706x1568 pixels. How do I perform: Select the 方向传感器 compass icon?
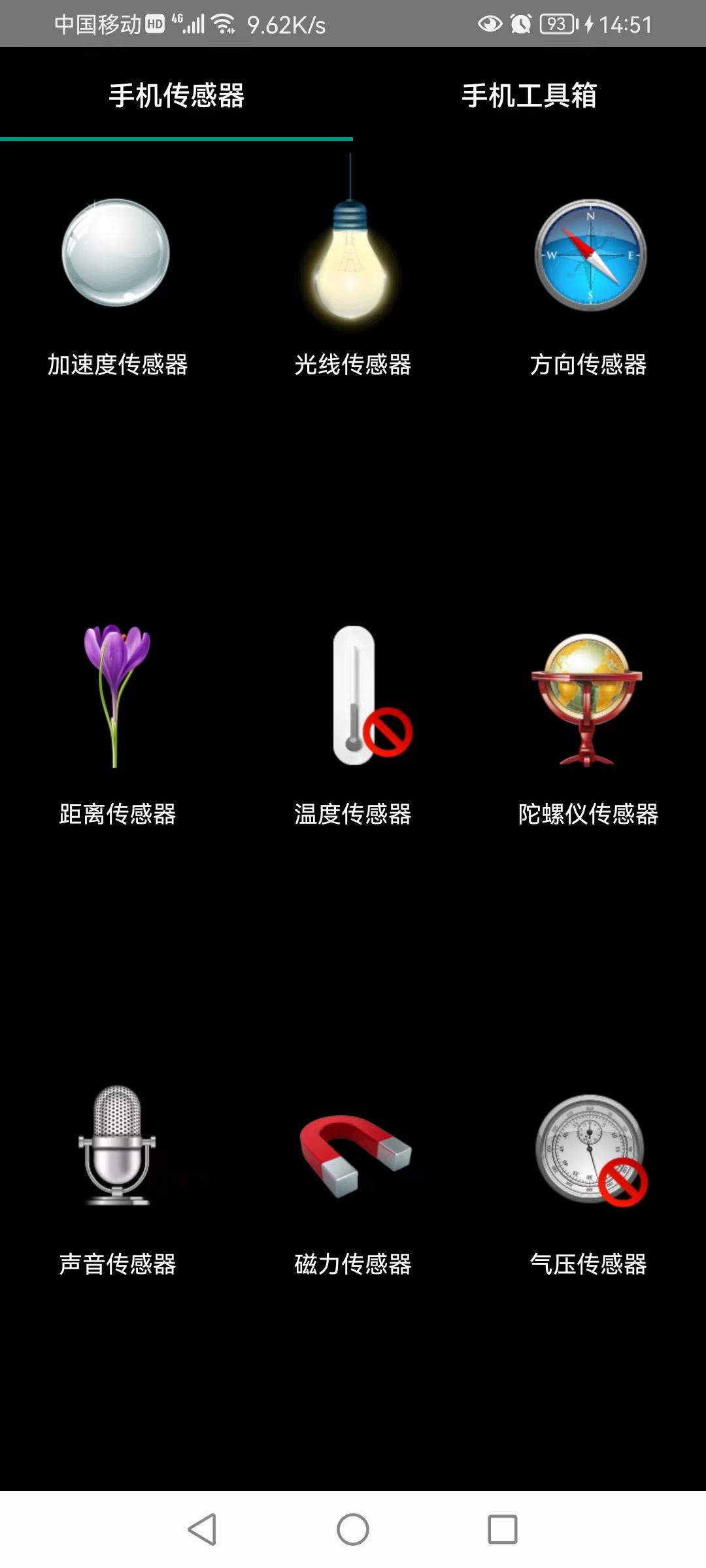tap(588, 255)
